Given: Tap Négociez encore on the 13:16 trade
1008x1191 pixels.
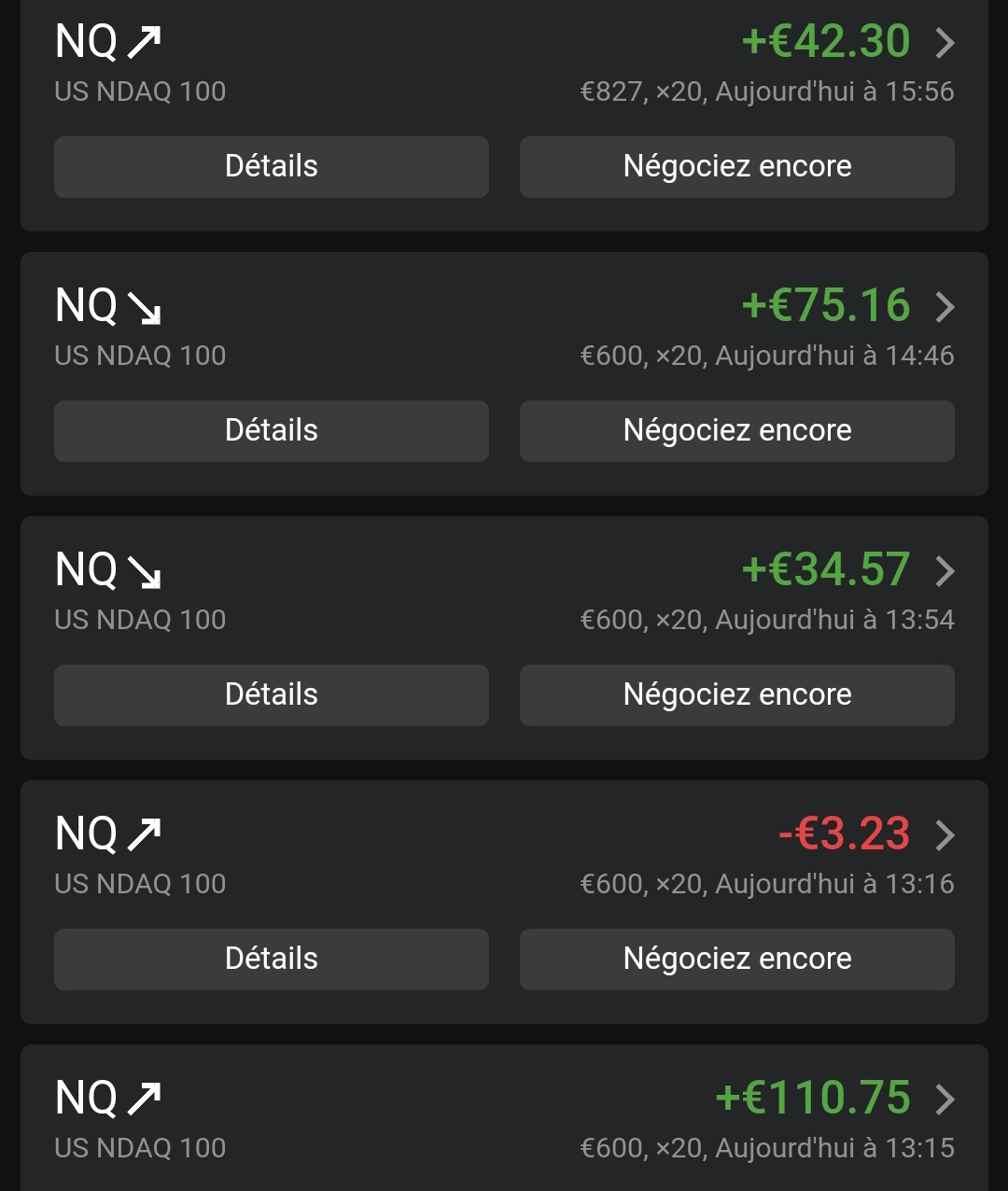Looking at the screenshot, I should pos(736,960).
